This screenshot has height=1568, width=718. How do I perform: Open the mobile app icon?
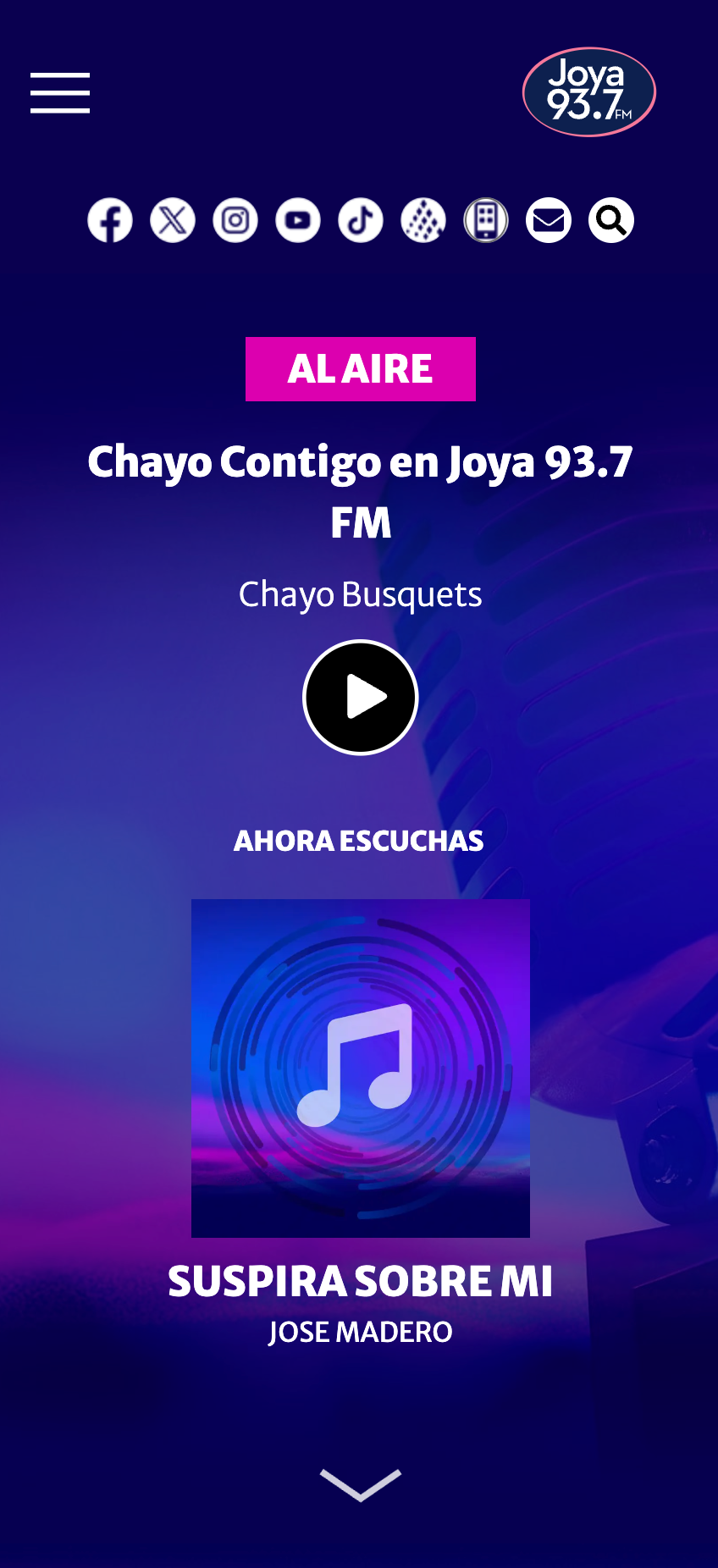486,220
